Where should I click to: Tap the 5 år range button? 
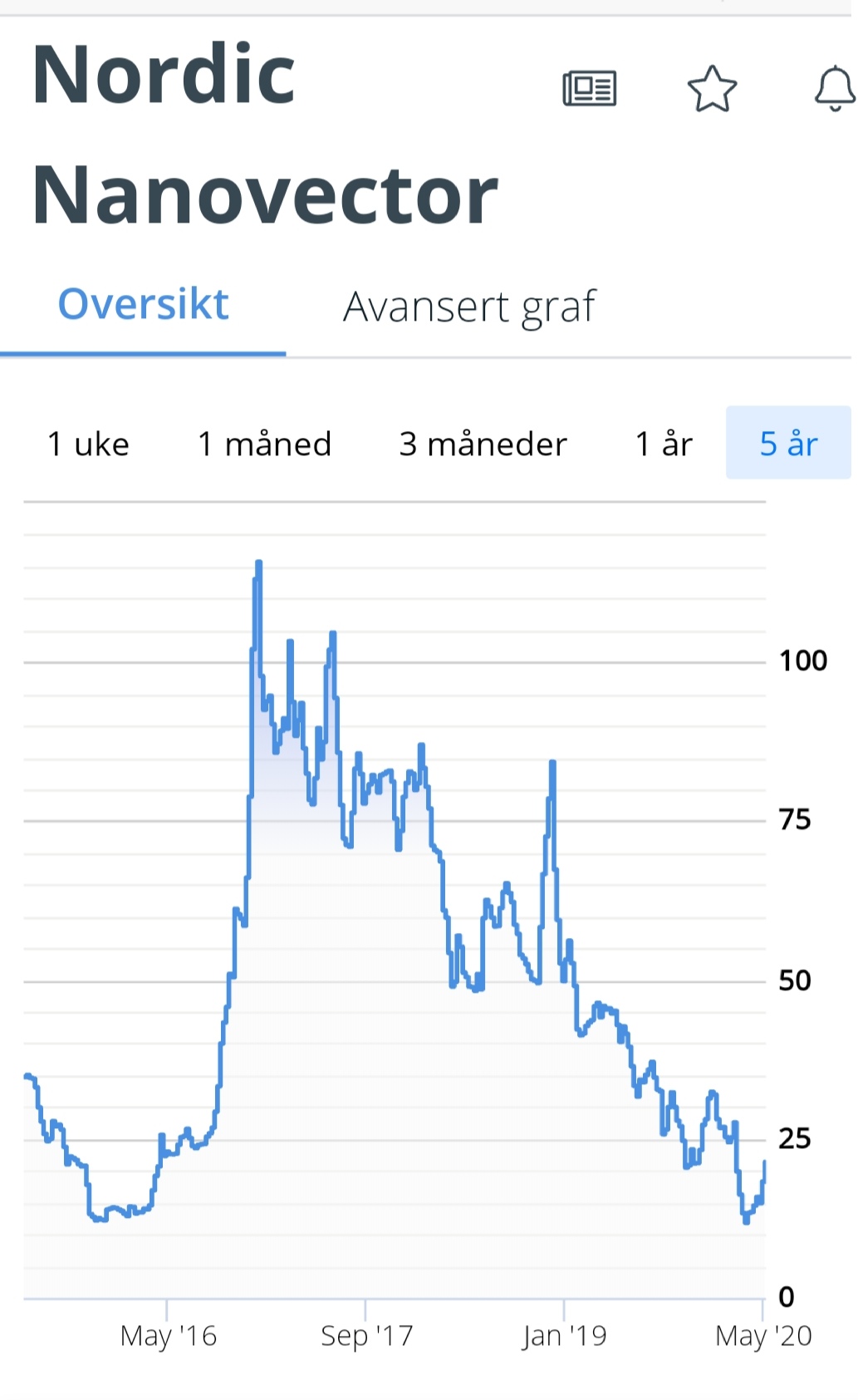[788, 443]
